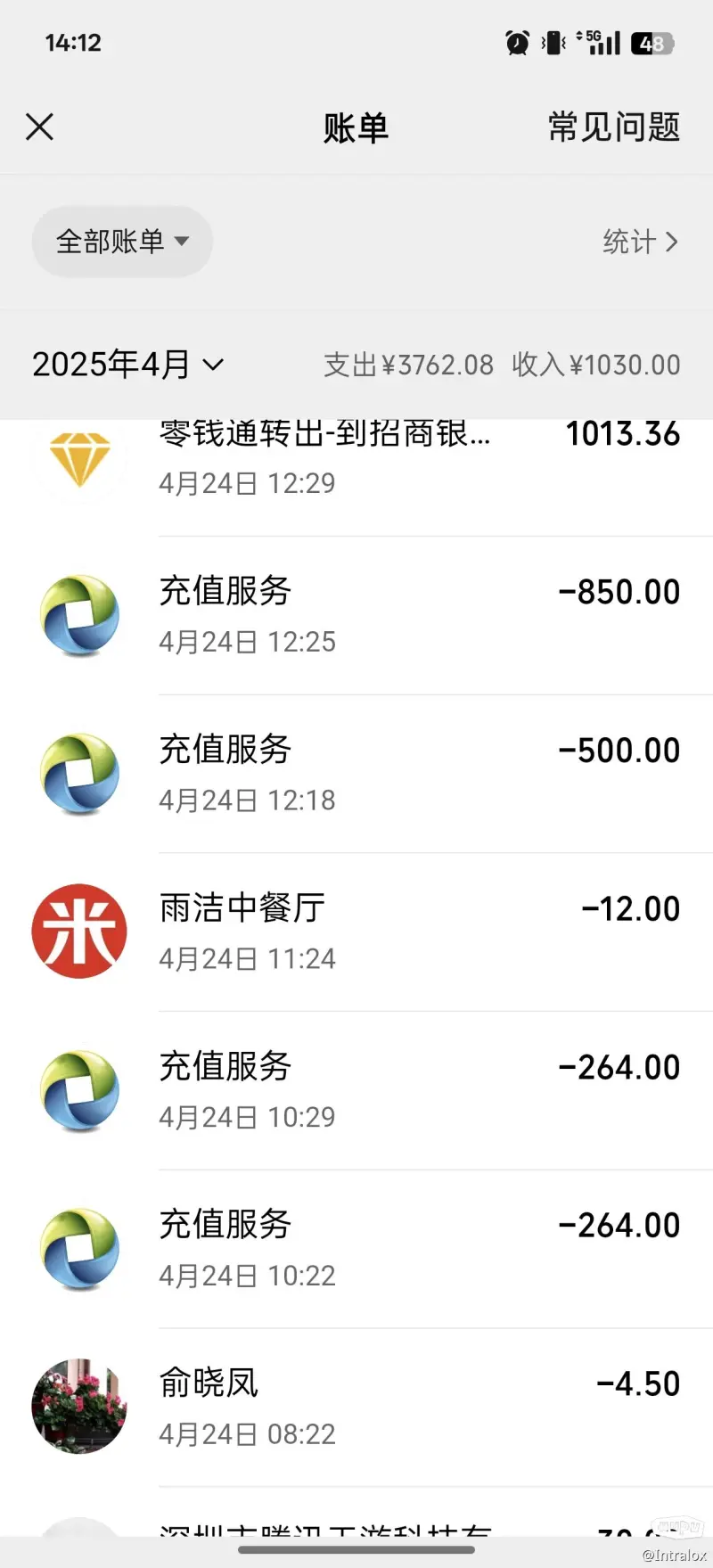The width and height of the screenshot is (713, 1568).
Task: Expand the 全部账单 filter dropdown
Action: coord(122,242)
